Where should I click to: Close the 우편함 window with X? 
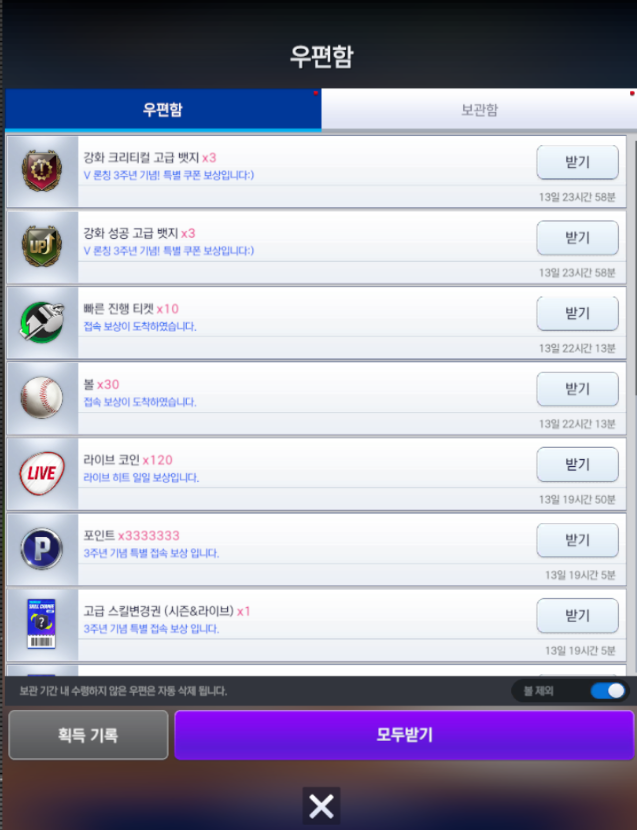321,806
